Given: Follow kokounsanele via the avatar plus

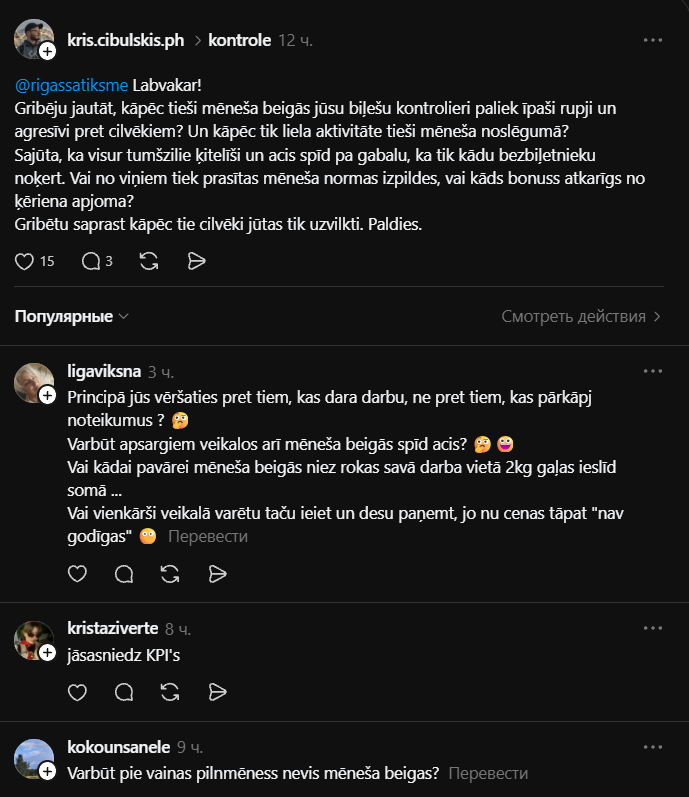Looking at the screenshot, I should click(47, 770).
